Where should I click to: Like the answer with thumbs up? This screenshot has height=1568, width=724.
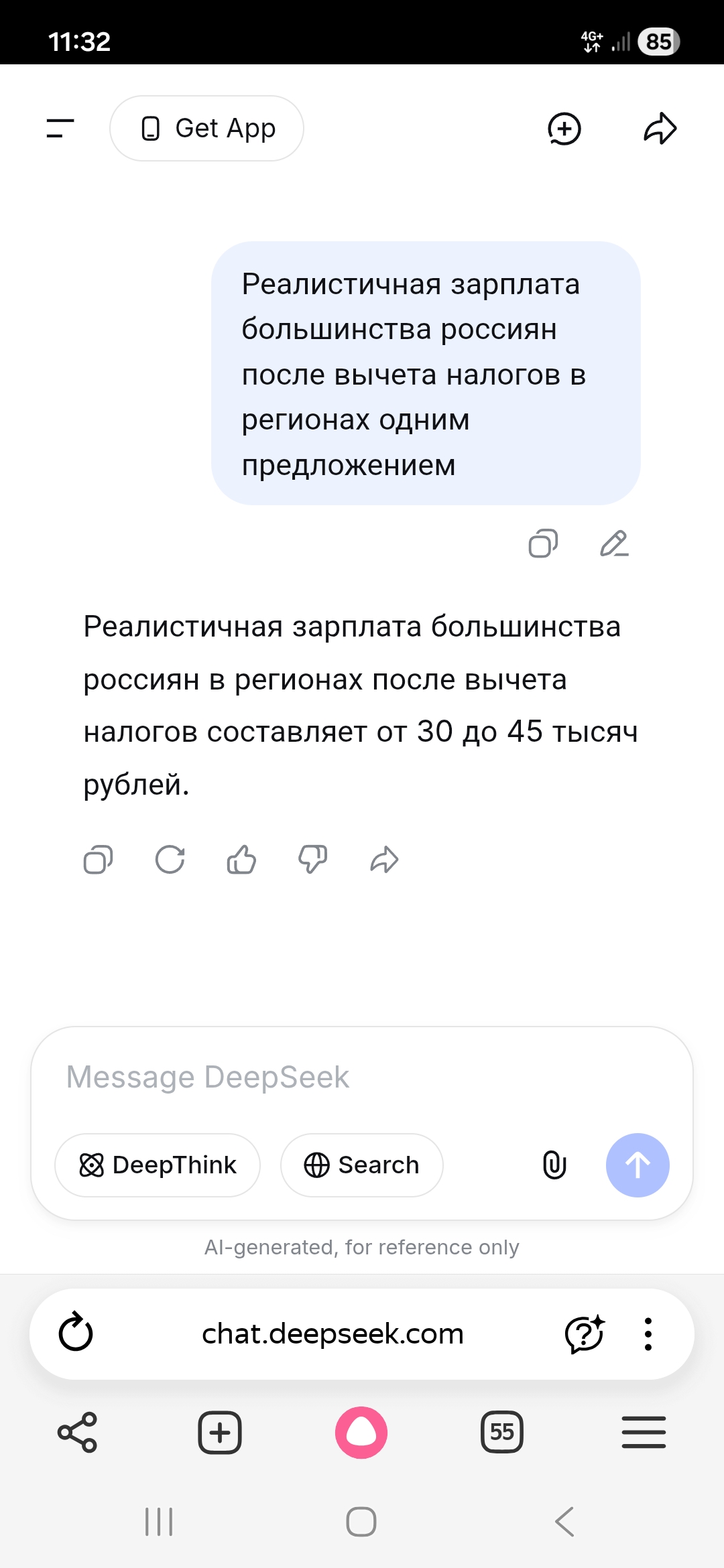241,860
